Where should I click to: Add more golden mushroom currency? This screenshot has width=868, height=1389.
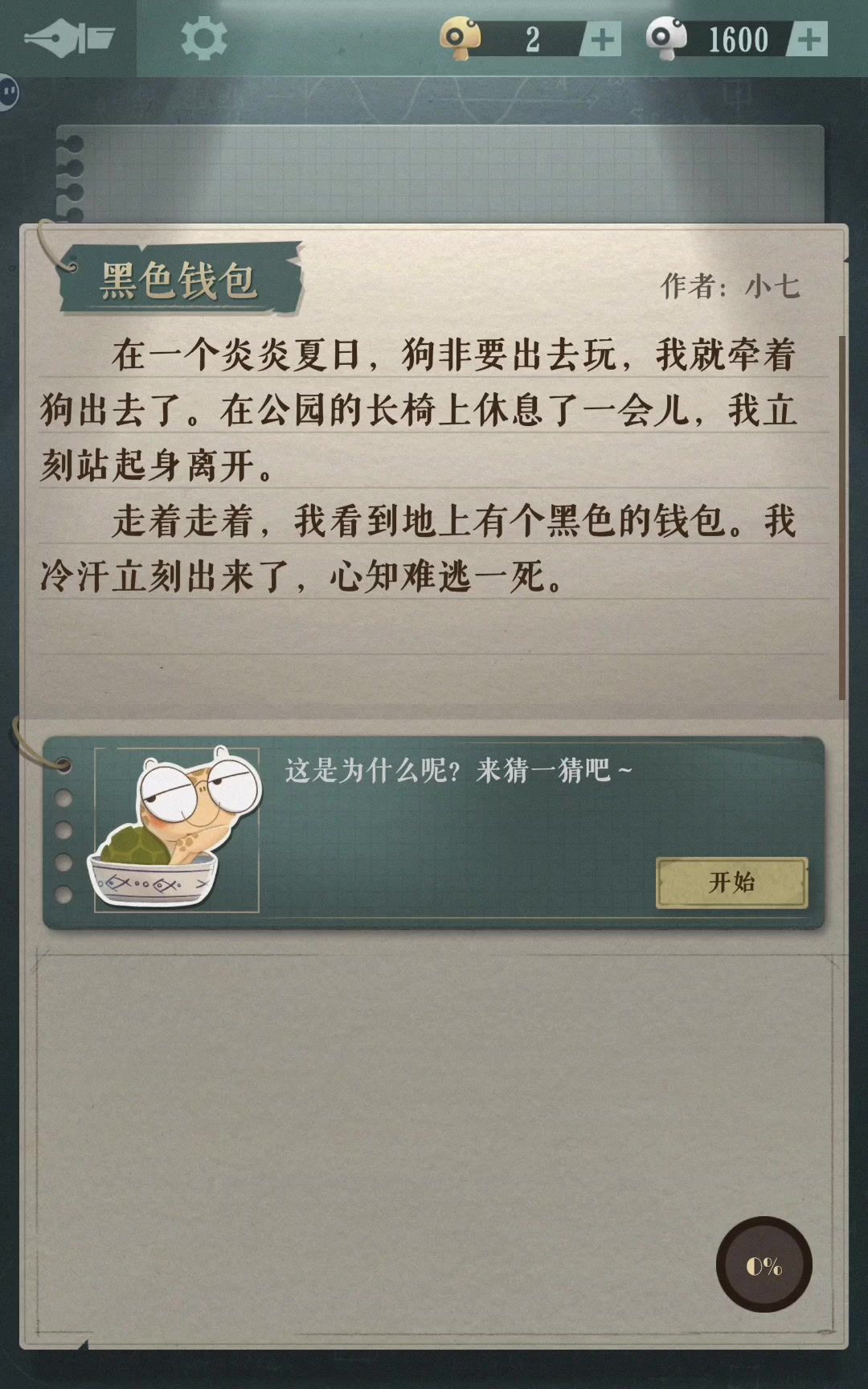pos(601,39)
